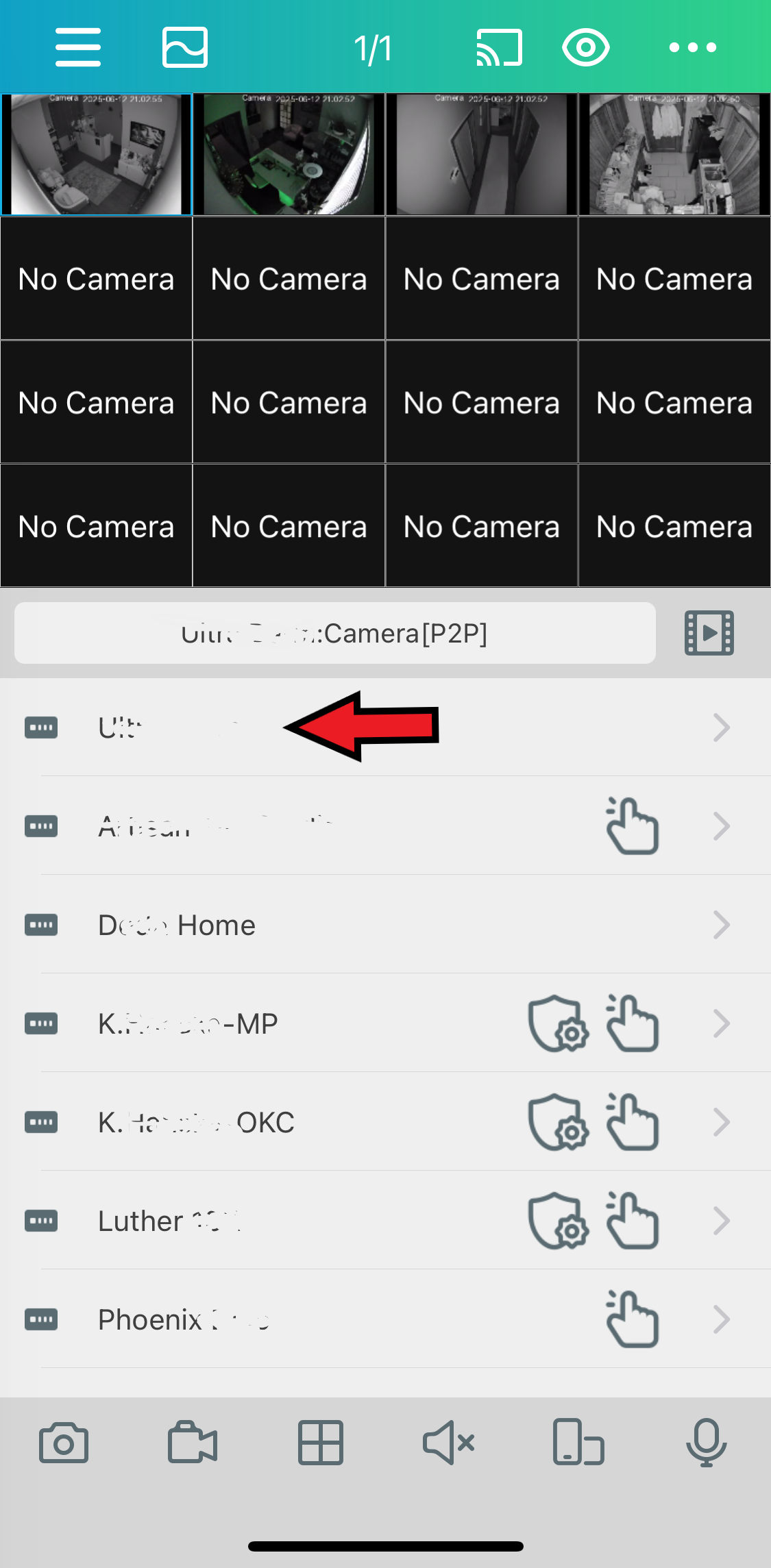Open the Home device row

385,925
